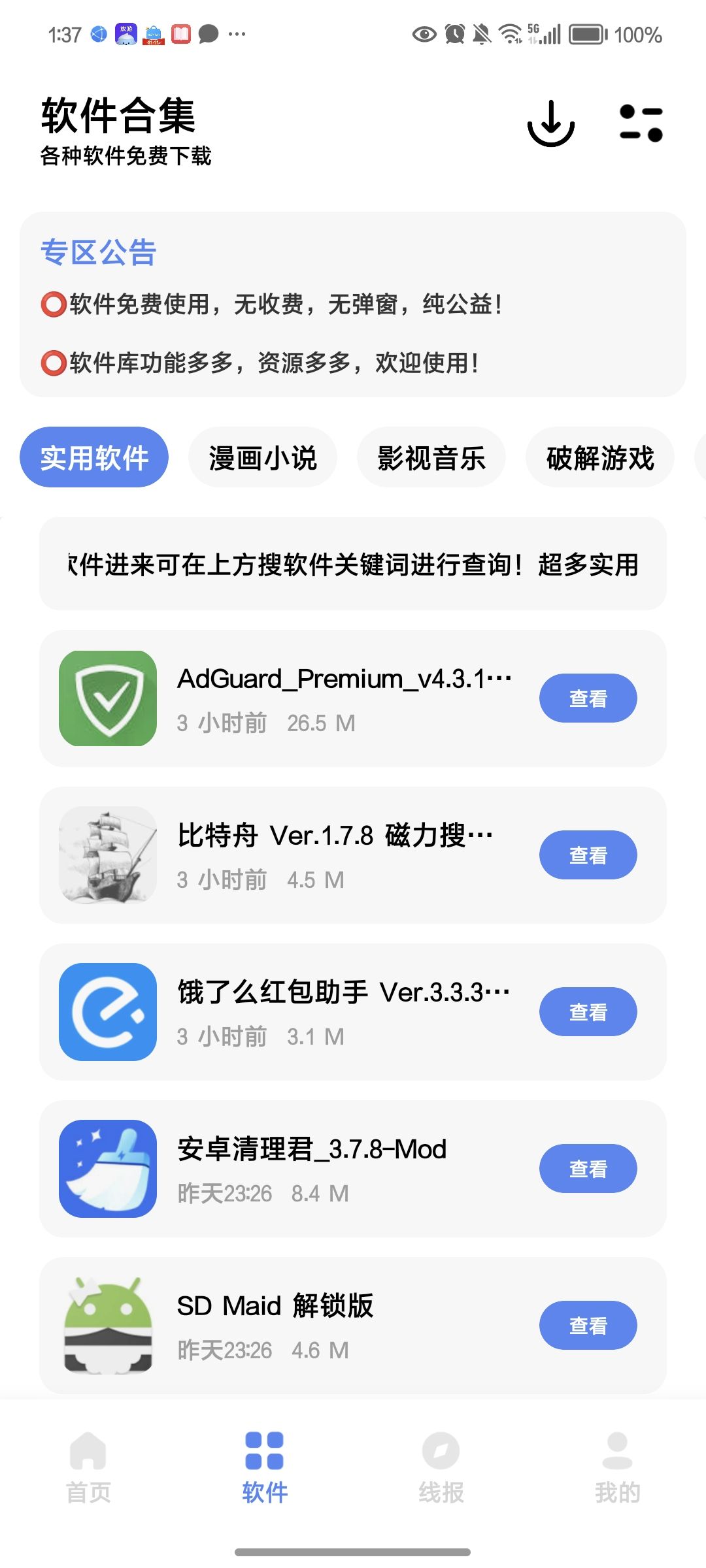Switch to the 漫画小说 category
Screen dimensions: 706x1568
click(263, 457)
